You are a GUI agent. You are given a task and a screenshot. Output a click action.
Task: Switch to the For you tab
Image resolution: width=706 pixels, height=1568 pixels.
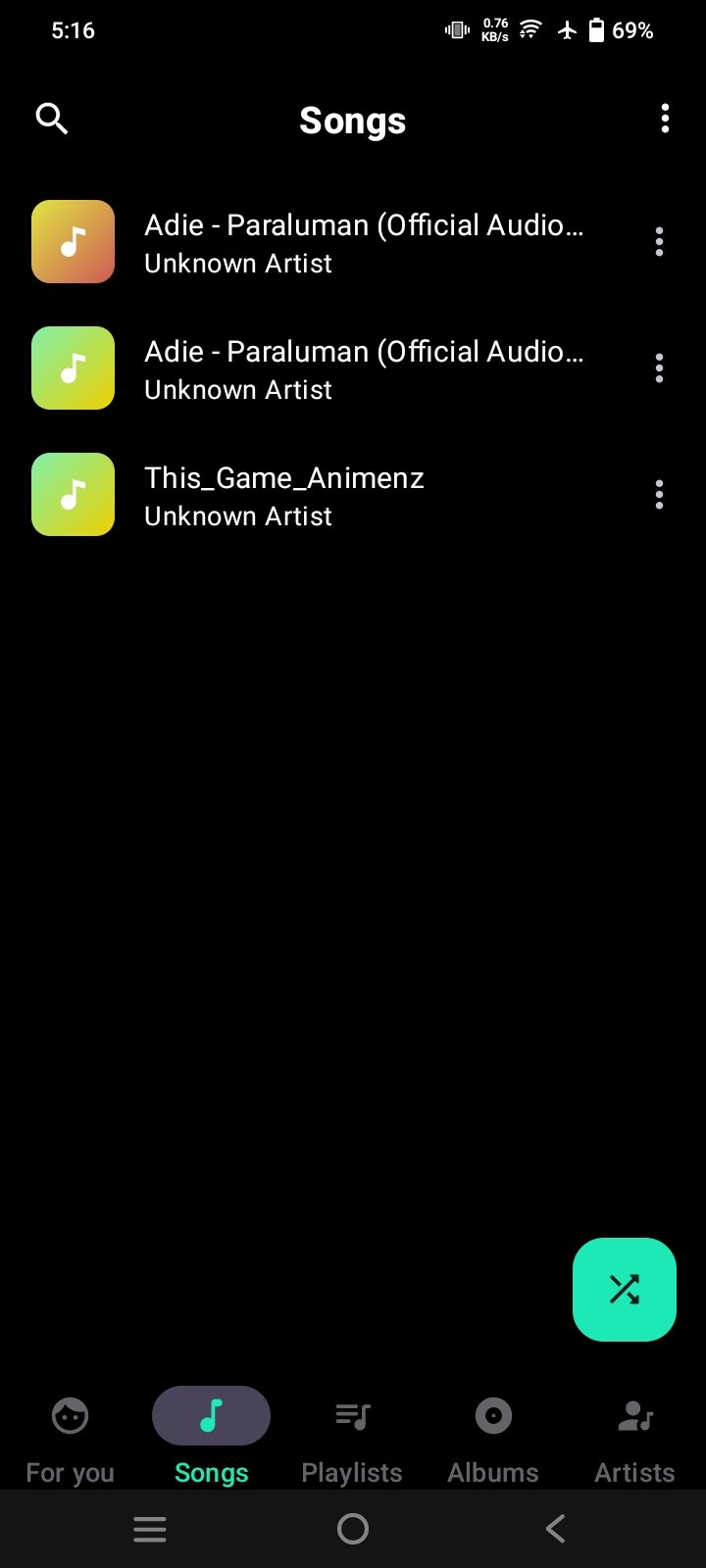coord(71,1437)
